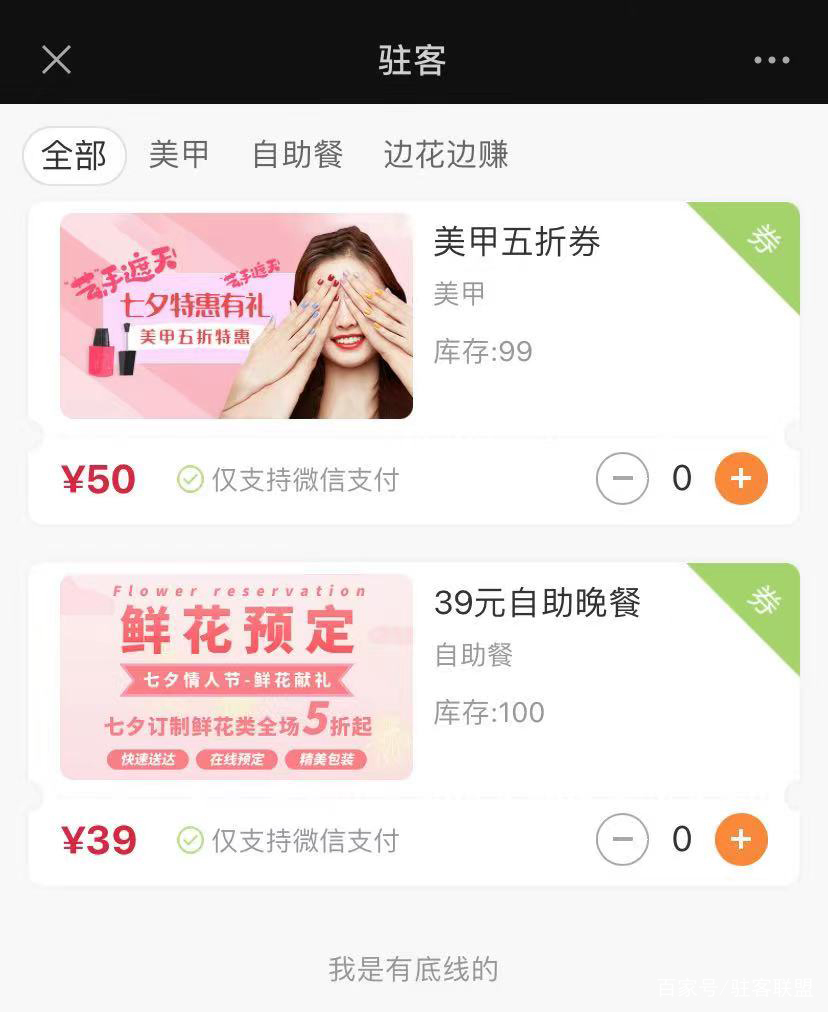Switch to the 美甲 tab
Image resolution: width=828 pixels, height=1012 pixels.
[x=179, y=155]
